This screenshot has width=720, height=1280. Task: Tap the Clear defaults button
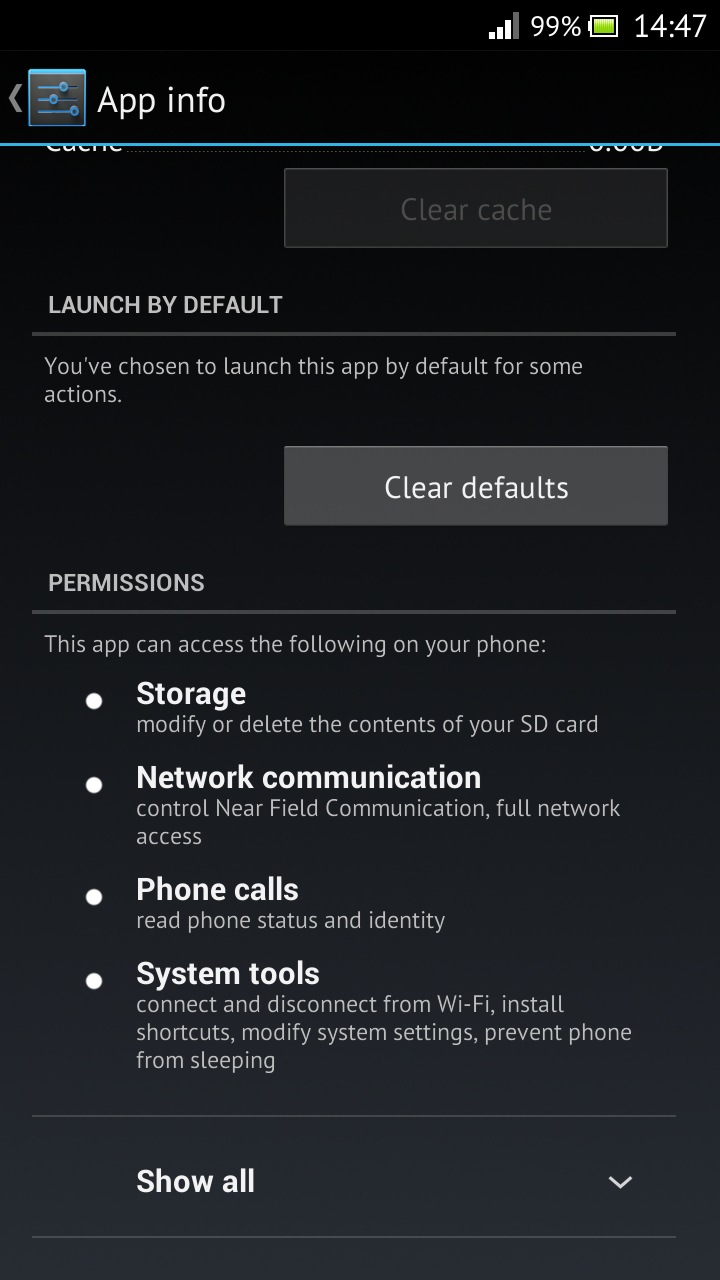tap(476, 486)
